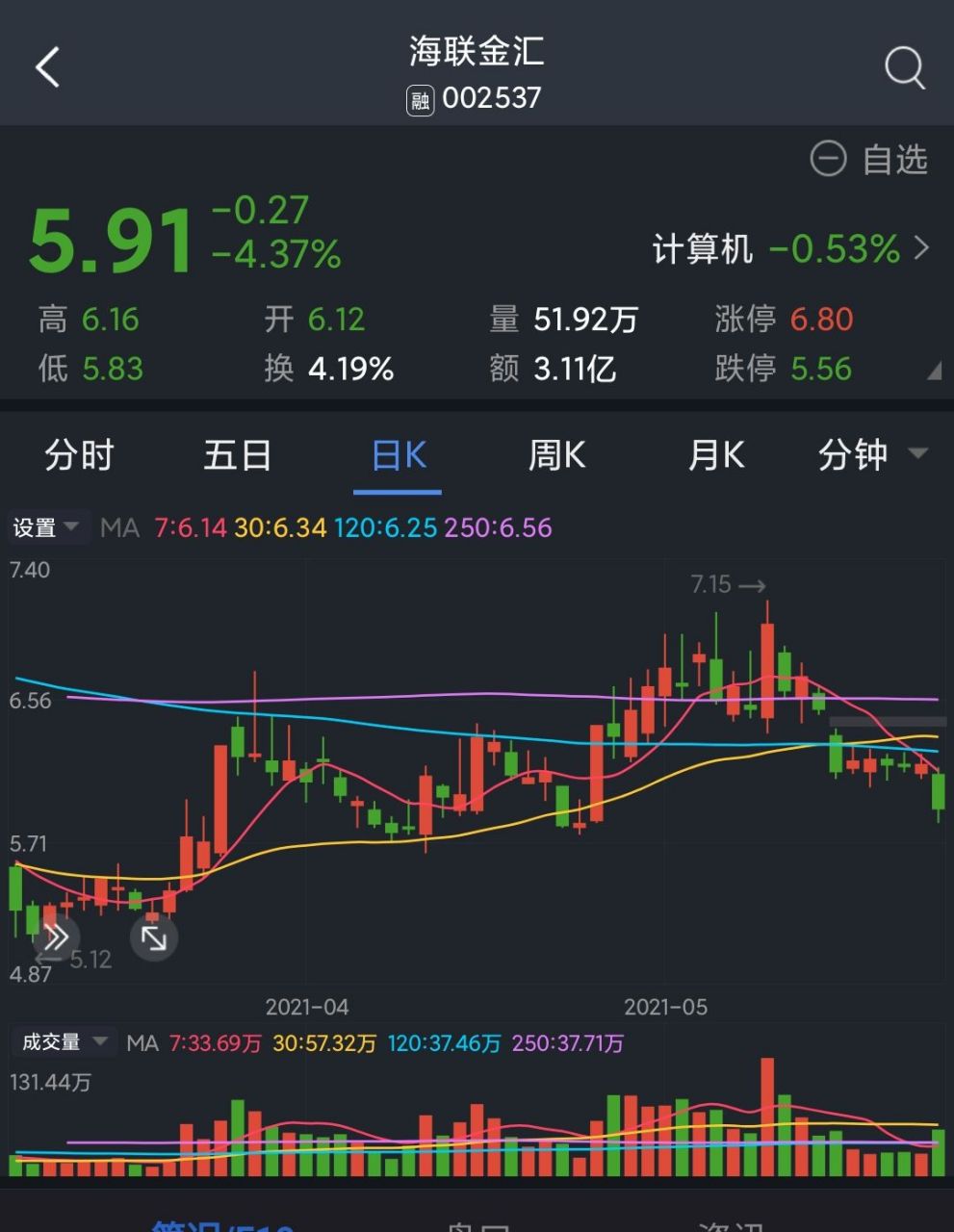Click the 2021-05 date label on axis
The height and width of the screenshot is (1232, 954).
pos(667,1007)
